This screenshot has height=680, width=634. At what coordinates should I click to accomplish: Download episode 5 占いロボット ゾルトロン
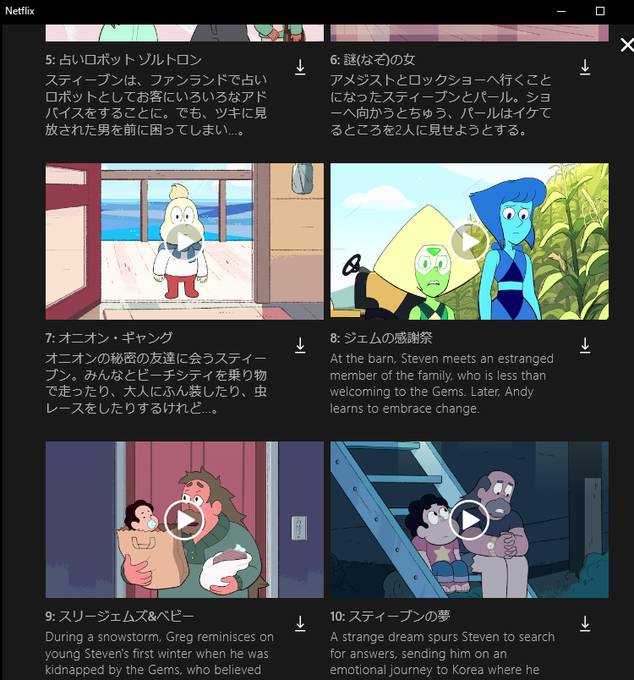coord(300,67)
